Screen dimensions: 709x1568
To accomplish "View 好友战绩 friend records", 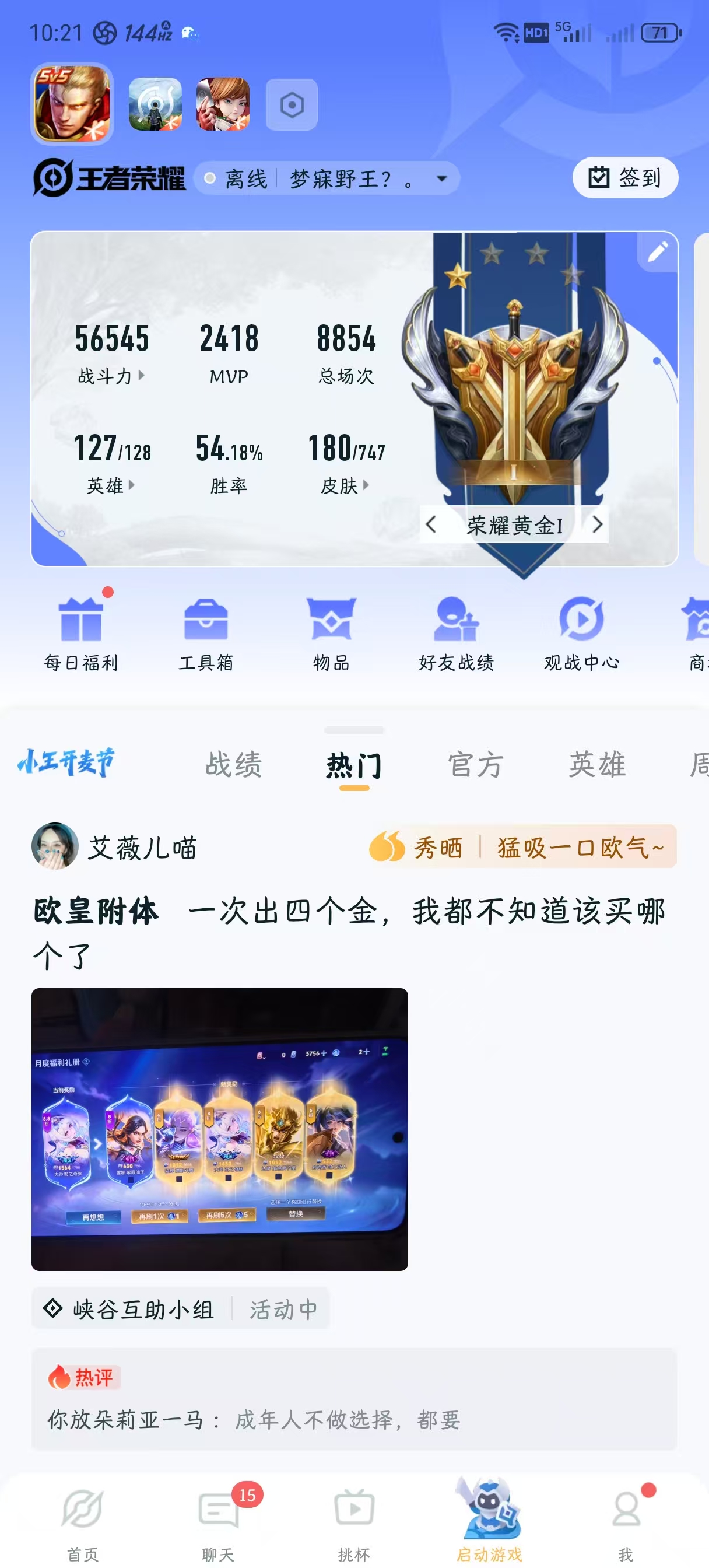I will [x=457, y=633].
